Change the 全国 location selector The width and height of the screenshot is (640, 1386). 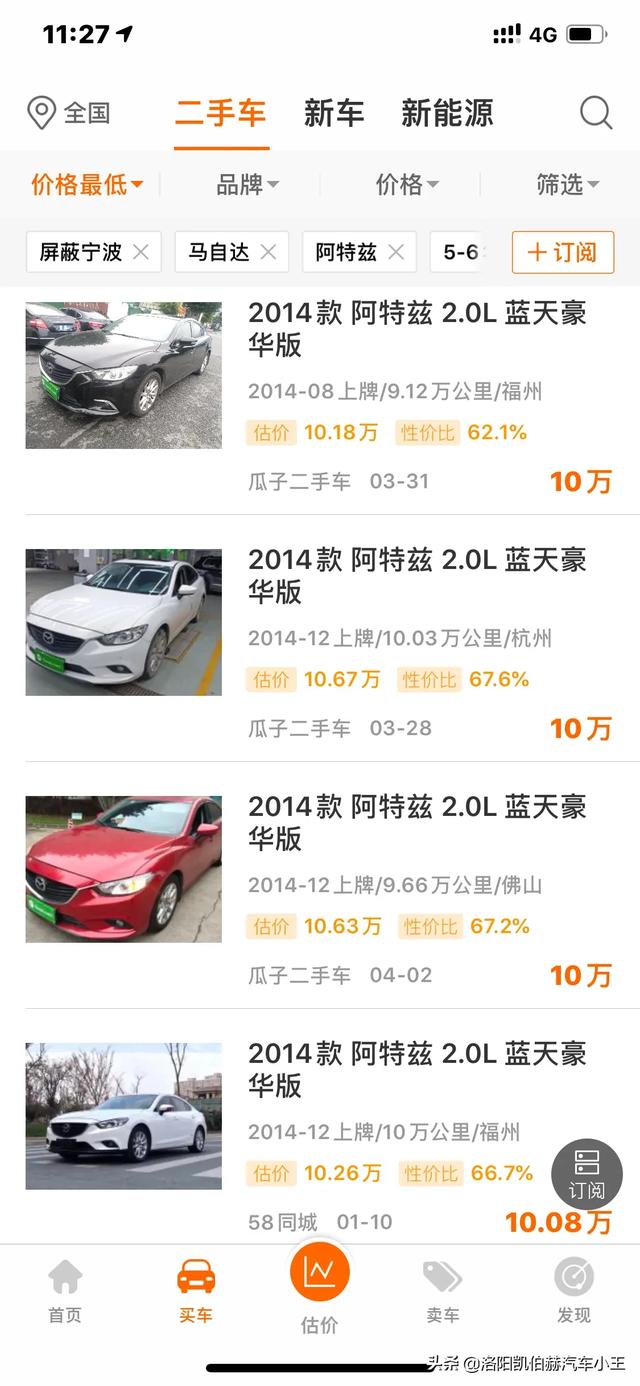(69, 113)
